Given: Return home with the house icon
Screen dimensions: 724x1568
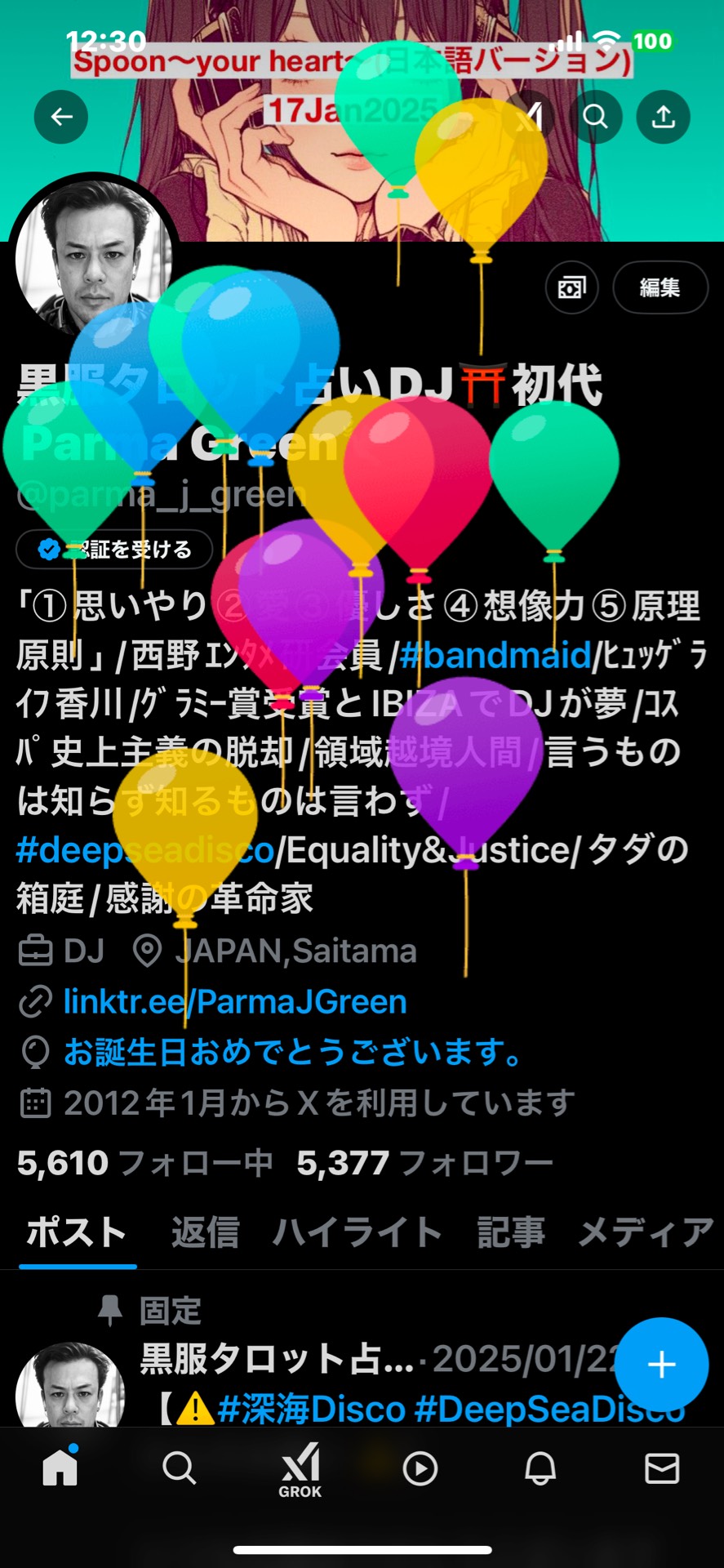Looking at the screenshot, I should pos(60,1467).
